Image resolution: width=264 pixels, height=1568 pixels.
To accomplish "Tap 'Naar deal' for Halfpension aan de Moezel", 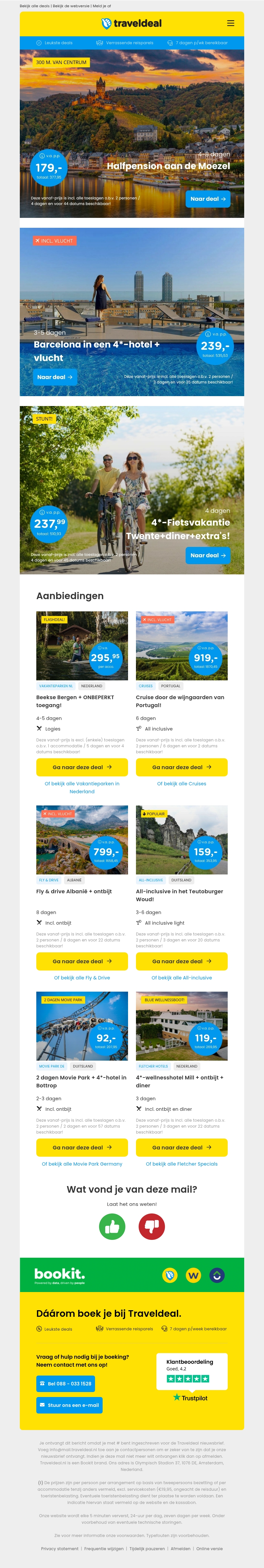I will coord(208,199).
